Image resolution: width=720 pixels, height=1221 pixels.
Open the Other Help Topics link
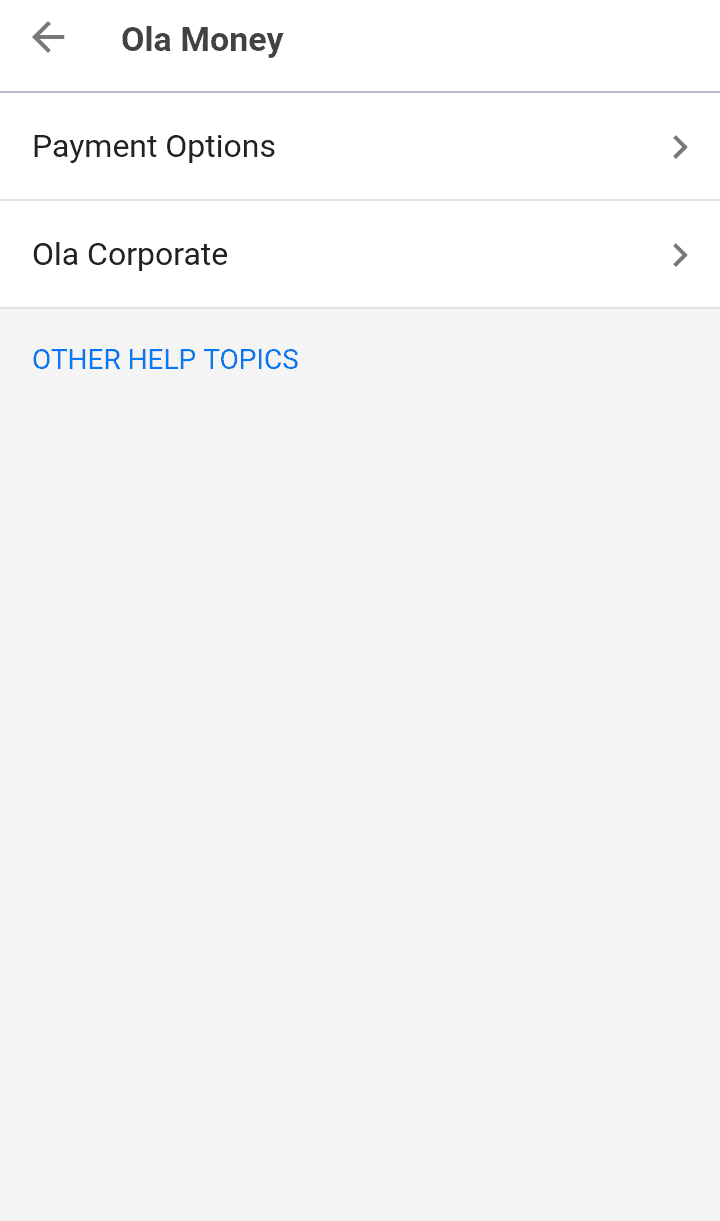click(x=166, y=360)
